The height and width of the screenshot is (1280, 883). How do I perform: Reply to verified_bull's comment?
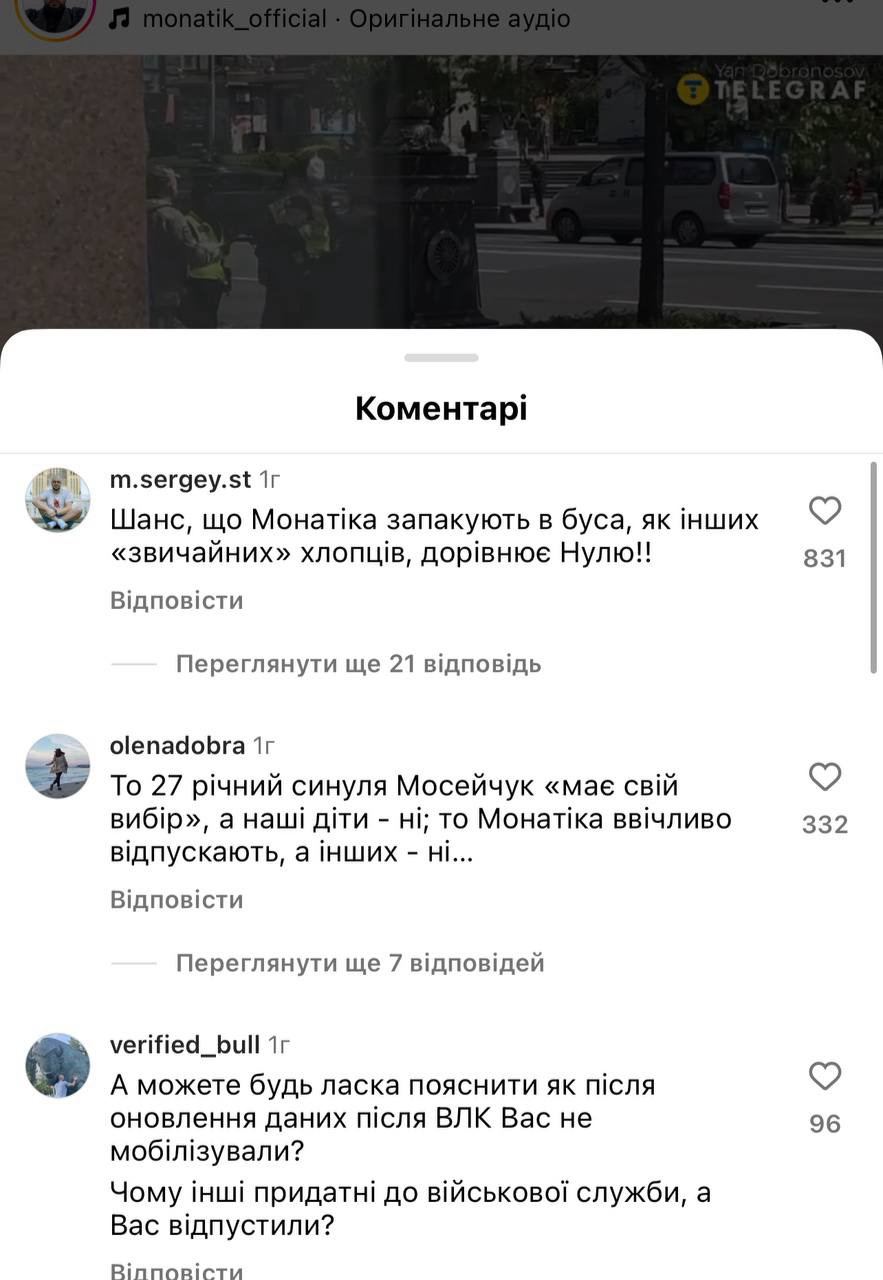coord(176,1272)
